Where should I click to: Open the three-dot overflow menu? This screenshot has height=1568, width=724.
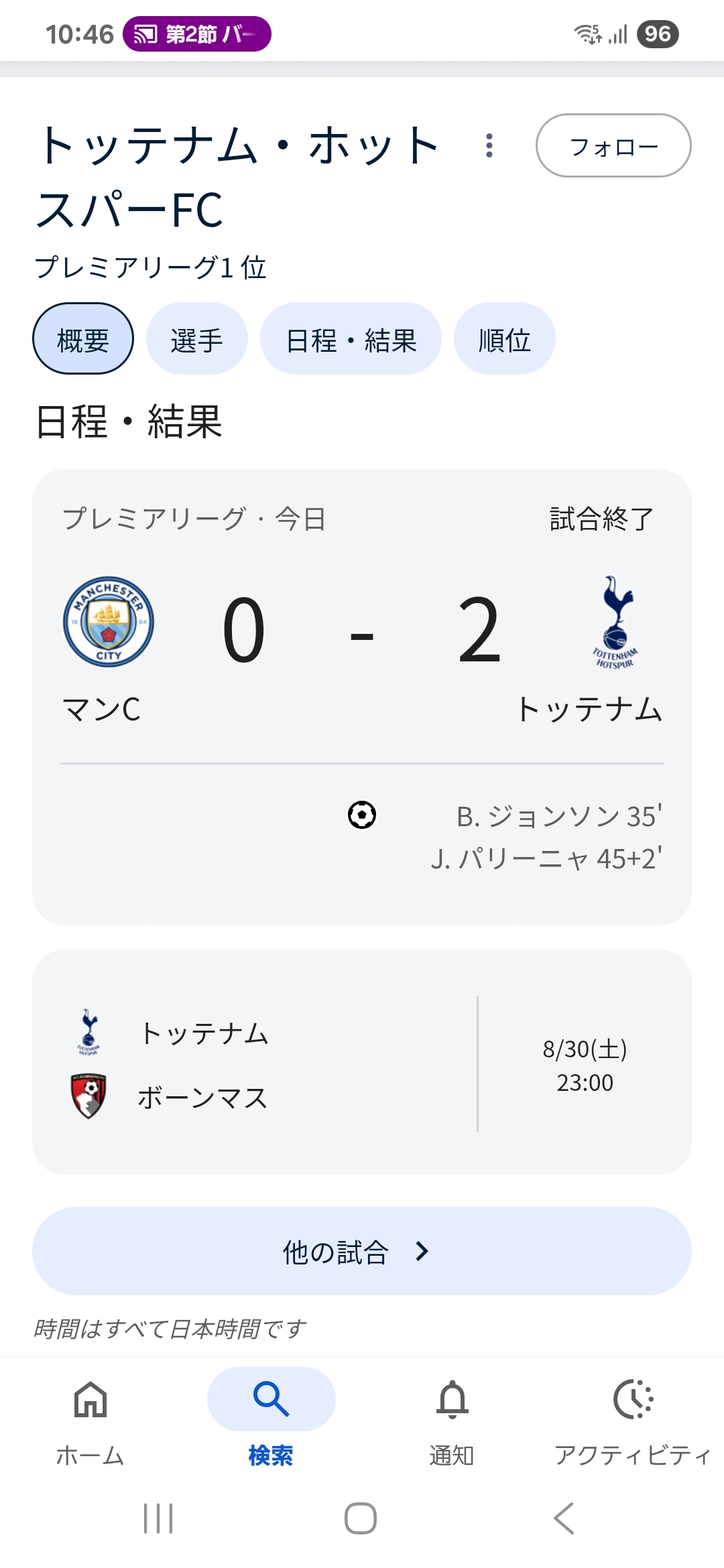489,145
